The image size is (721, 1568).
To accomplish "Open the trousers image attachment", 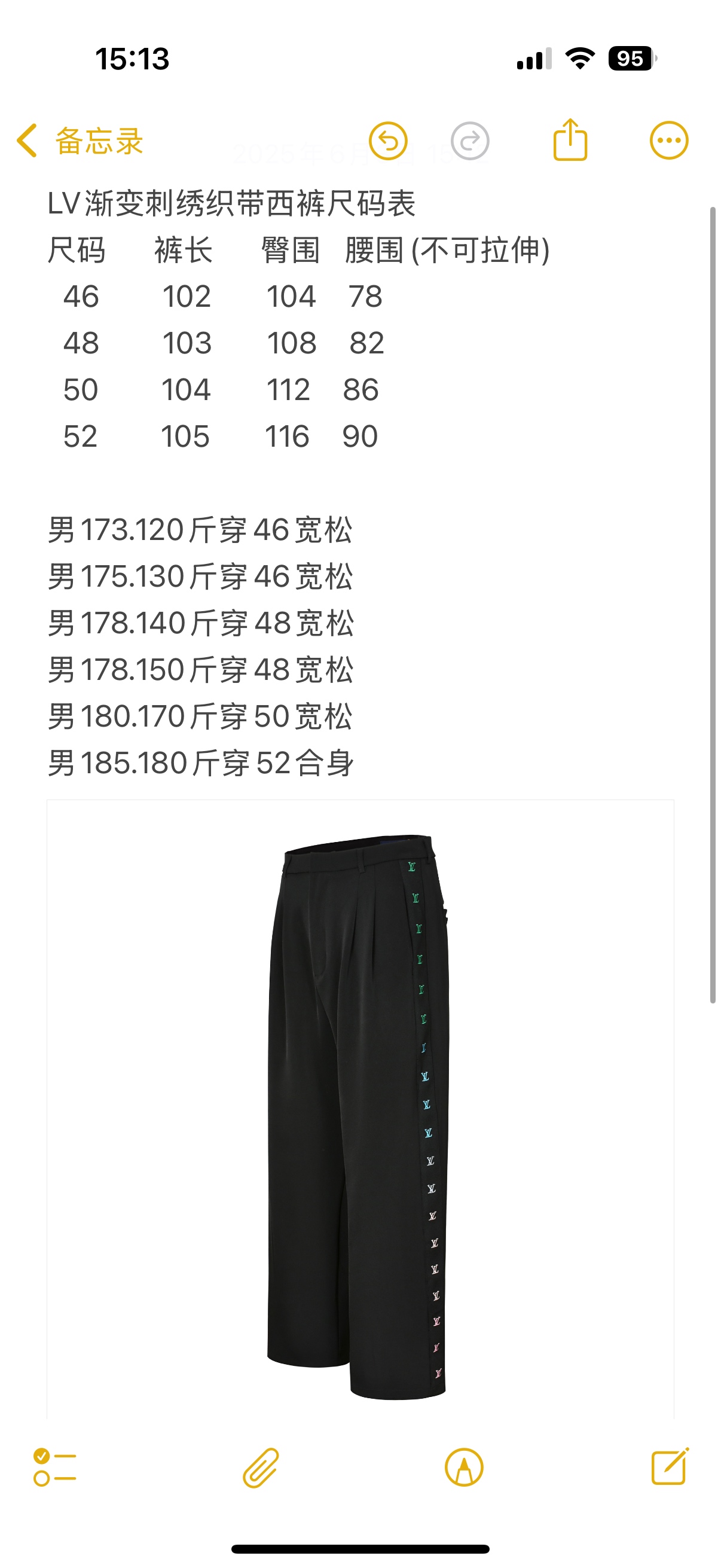I will (x=360, y=1114).
